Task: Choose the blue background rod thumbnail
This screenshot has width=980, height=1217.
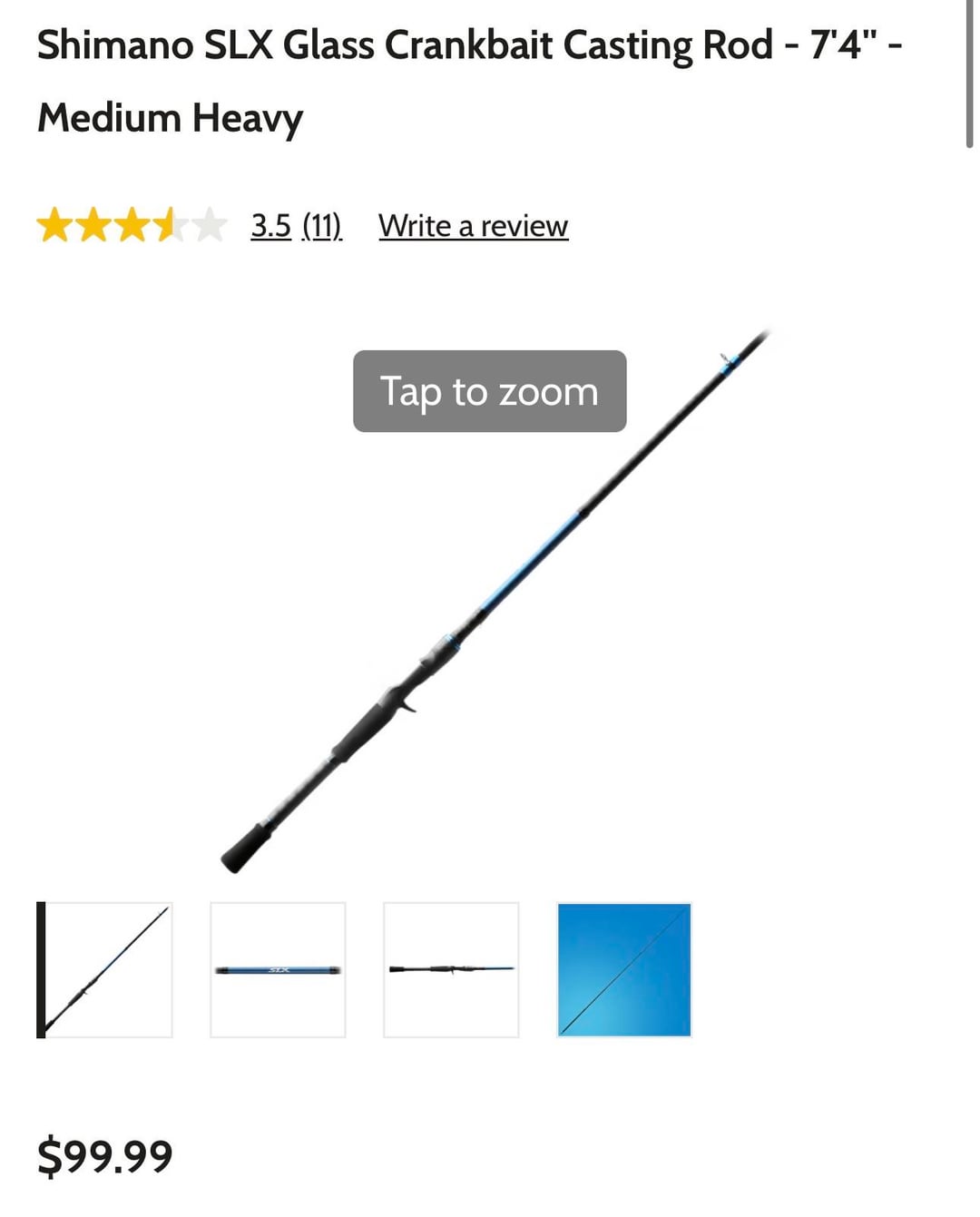Action: [x=624, y=969]
